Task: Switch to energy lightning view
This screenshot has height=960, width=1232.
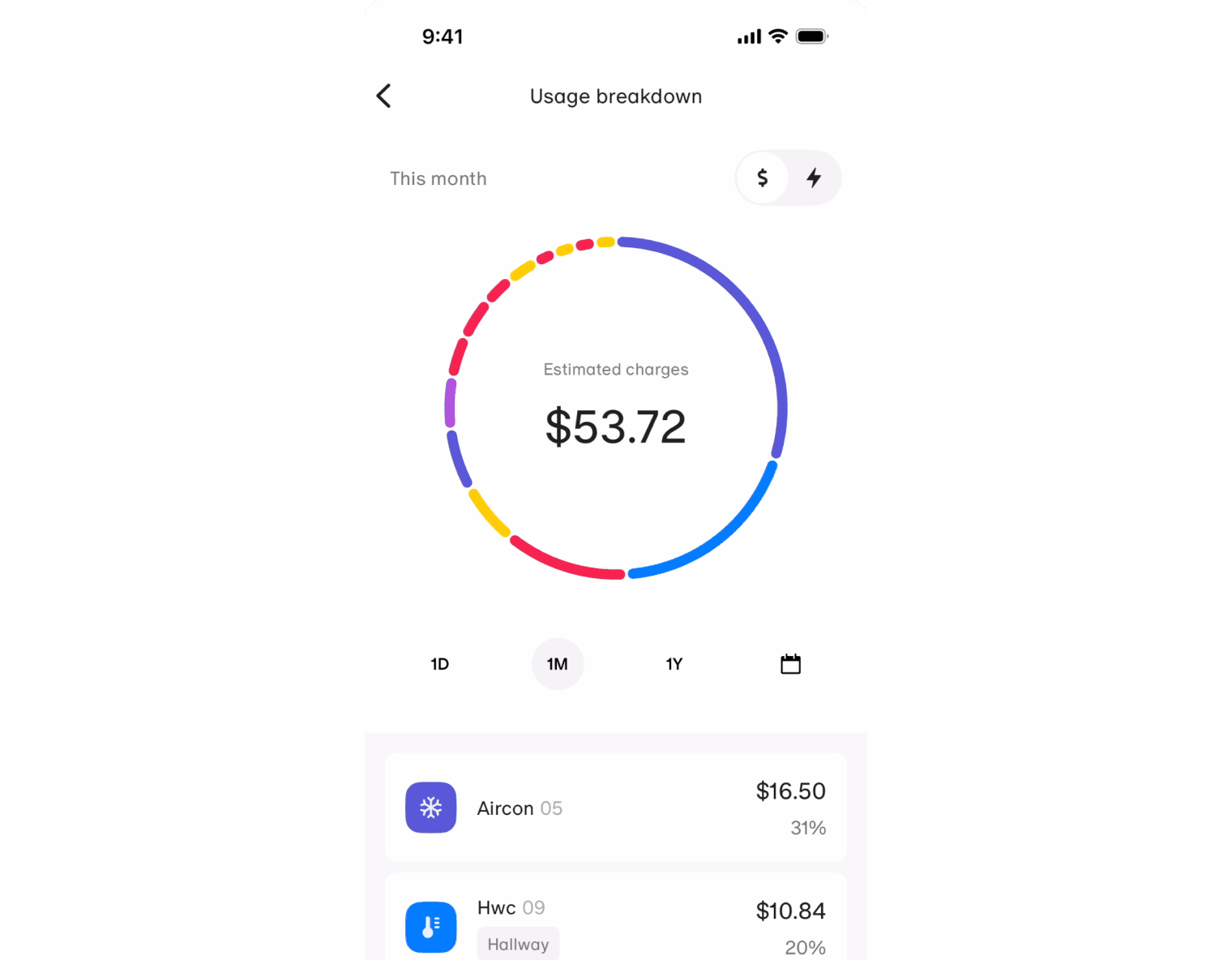Action: [814, 178]
